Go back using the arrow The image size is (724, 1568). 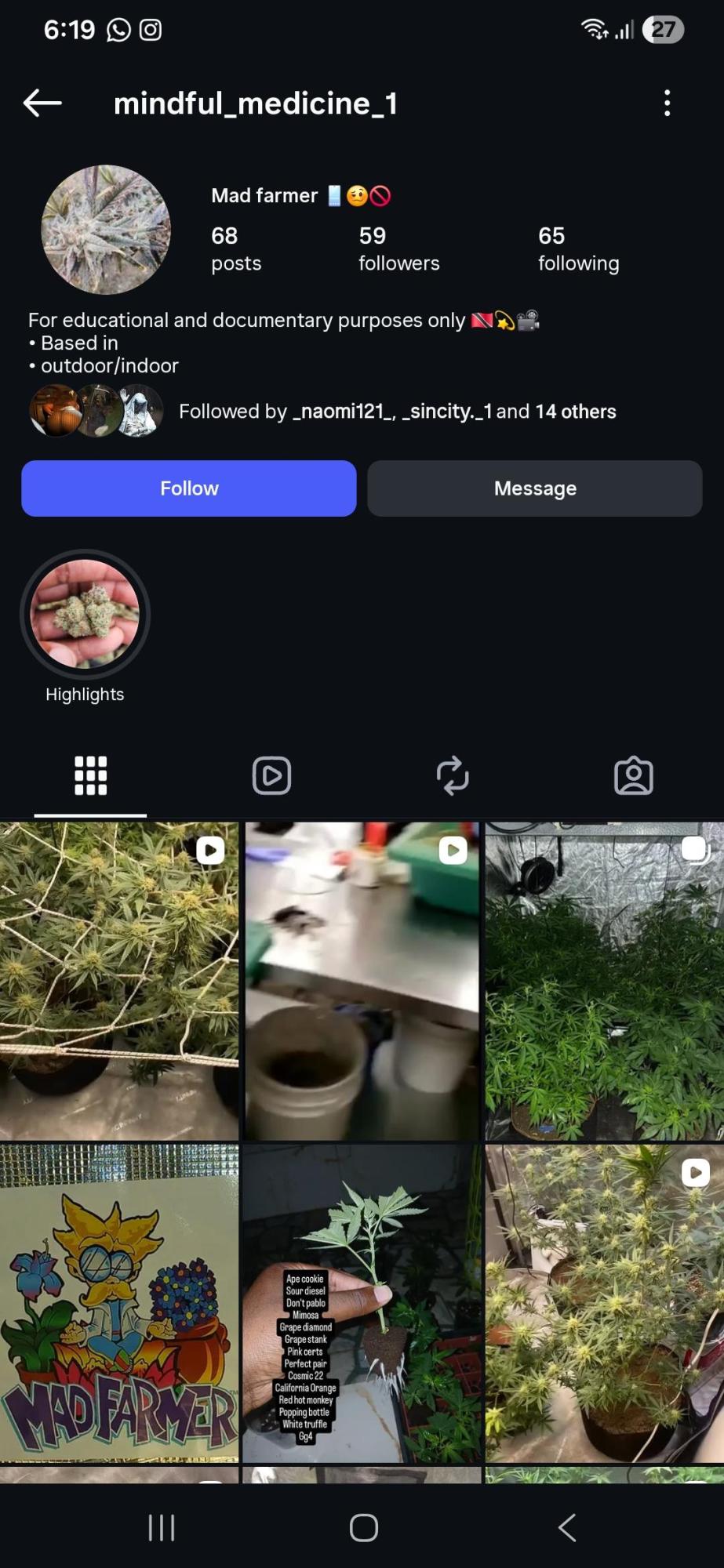click(x=42, y=103)
